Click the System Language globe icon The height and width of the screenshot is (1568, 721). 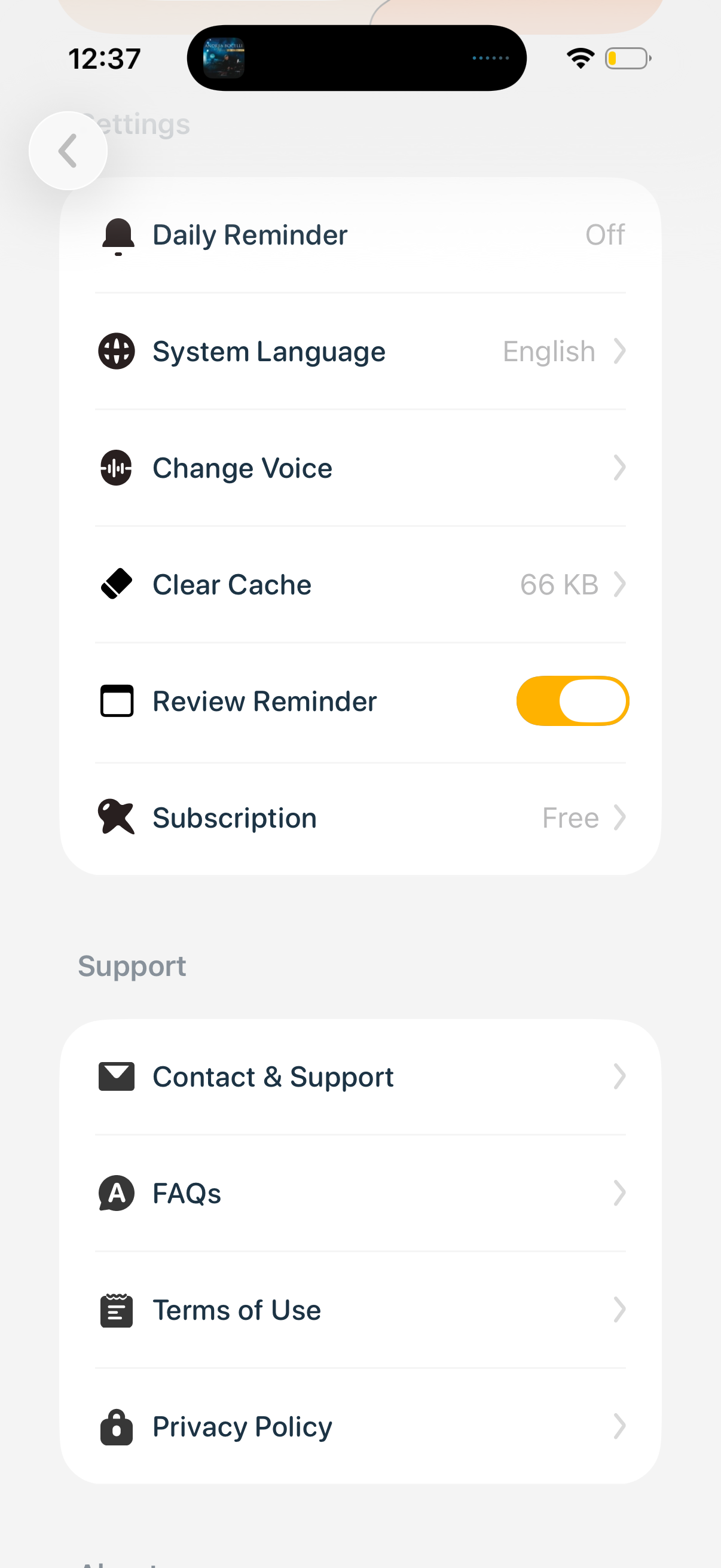(116, 351)
